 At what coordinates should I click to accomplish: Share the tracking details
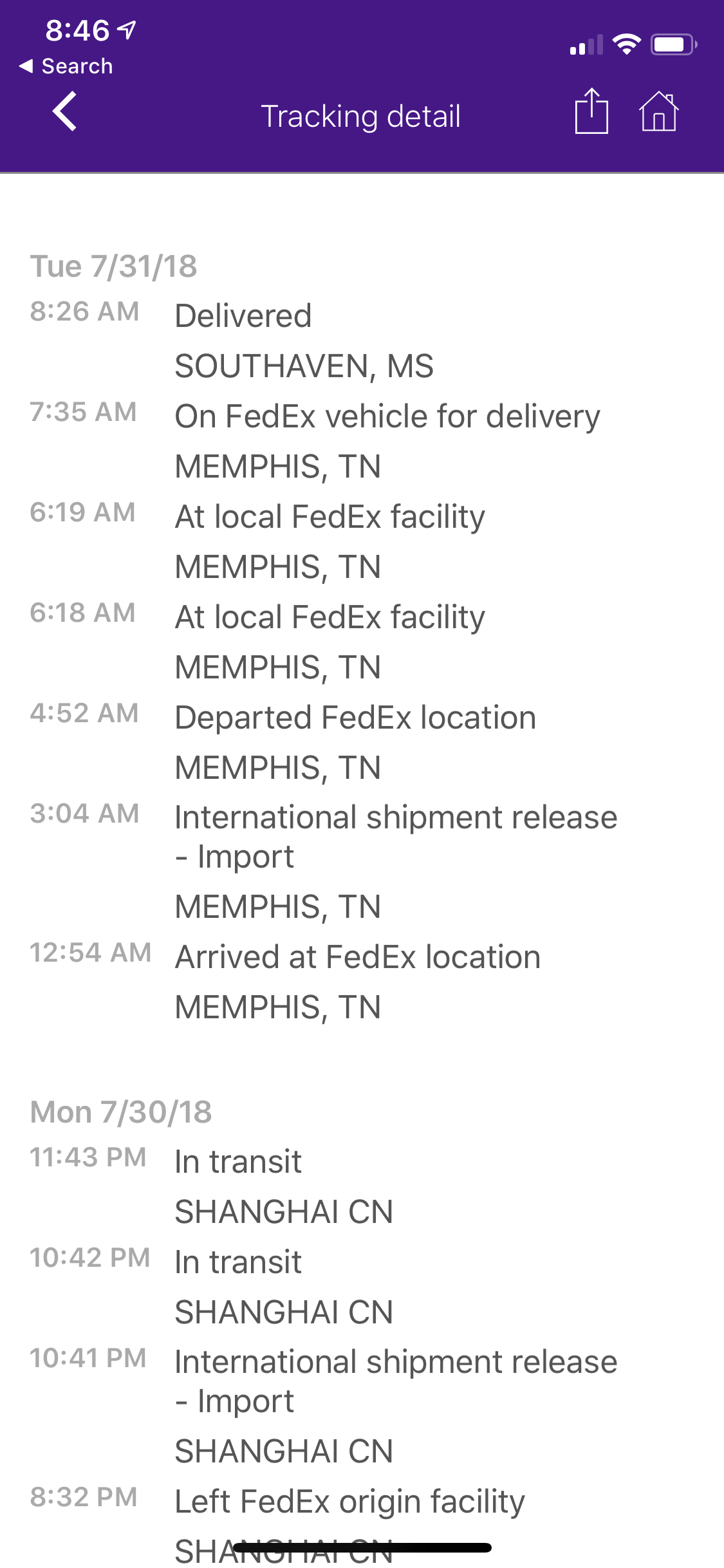tap(591, 111)
